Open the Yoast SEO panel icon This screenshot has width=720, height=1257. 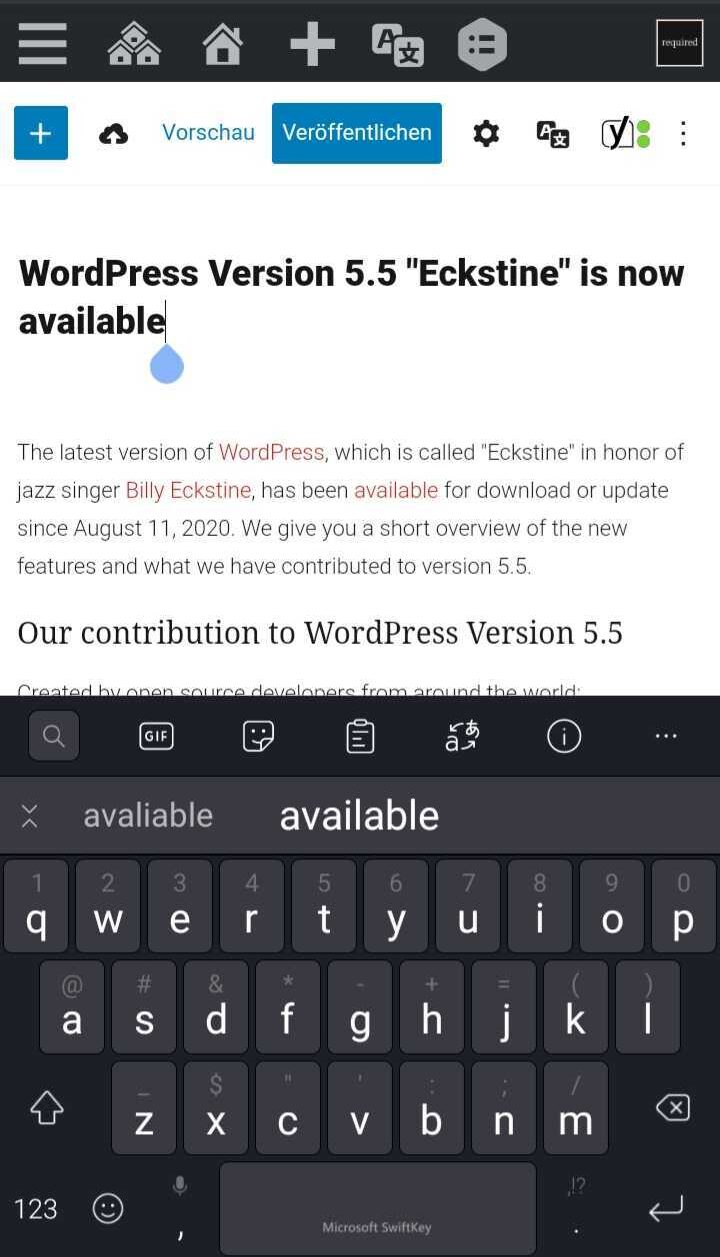(x=625, y=133)
